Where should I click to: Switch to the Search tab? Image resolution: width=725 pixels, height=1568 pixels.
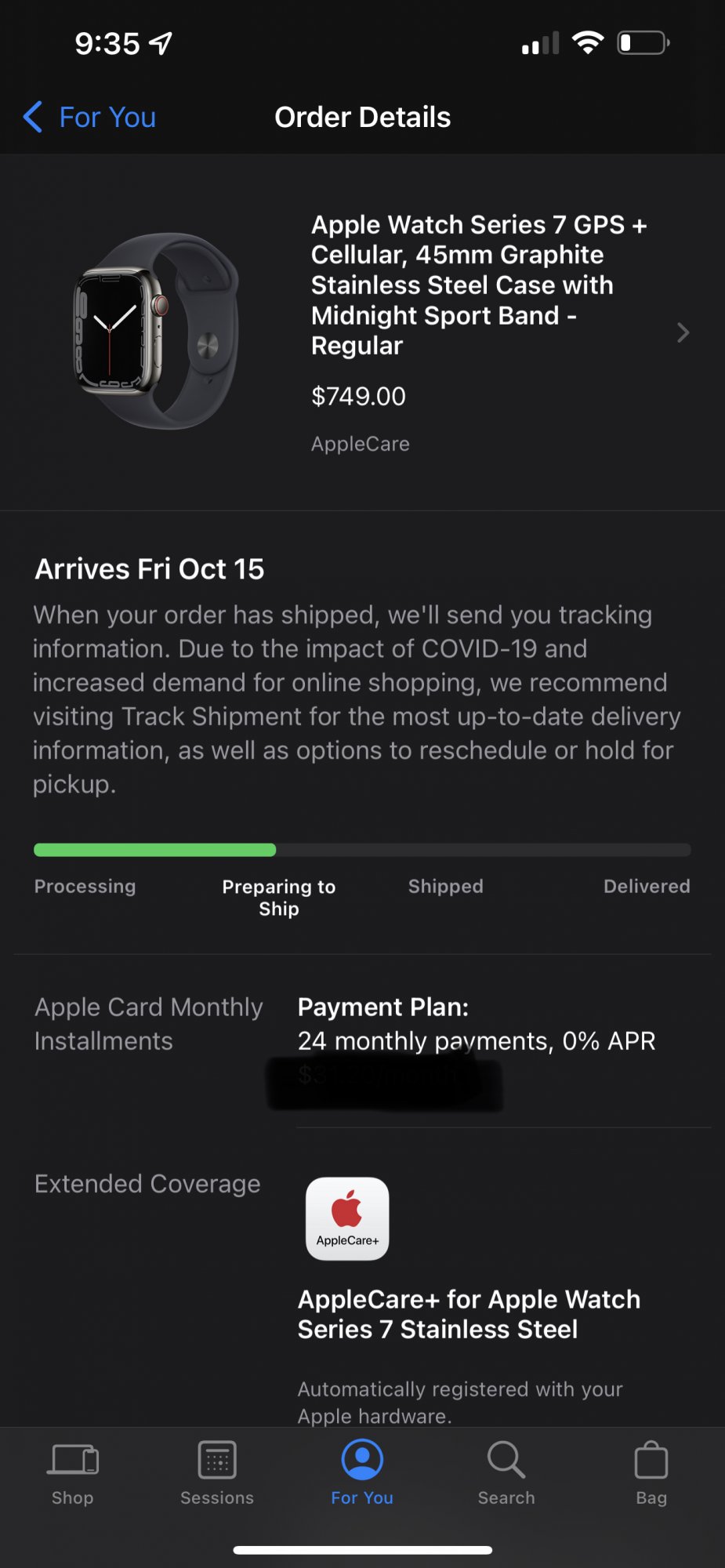click(x=506, y=1473)
